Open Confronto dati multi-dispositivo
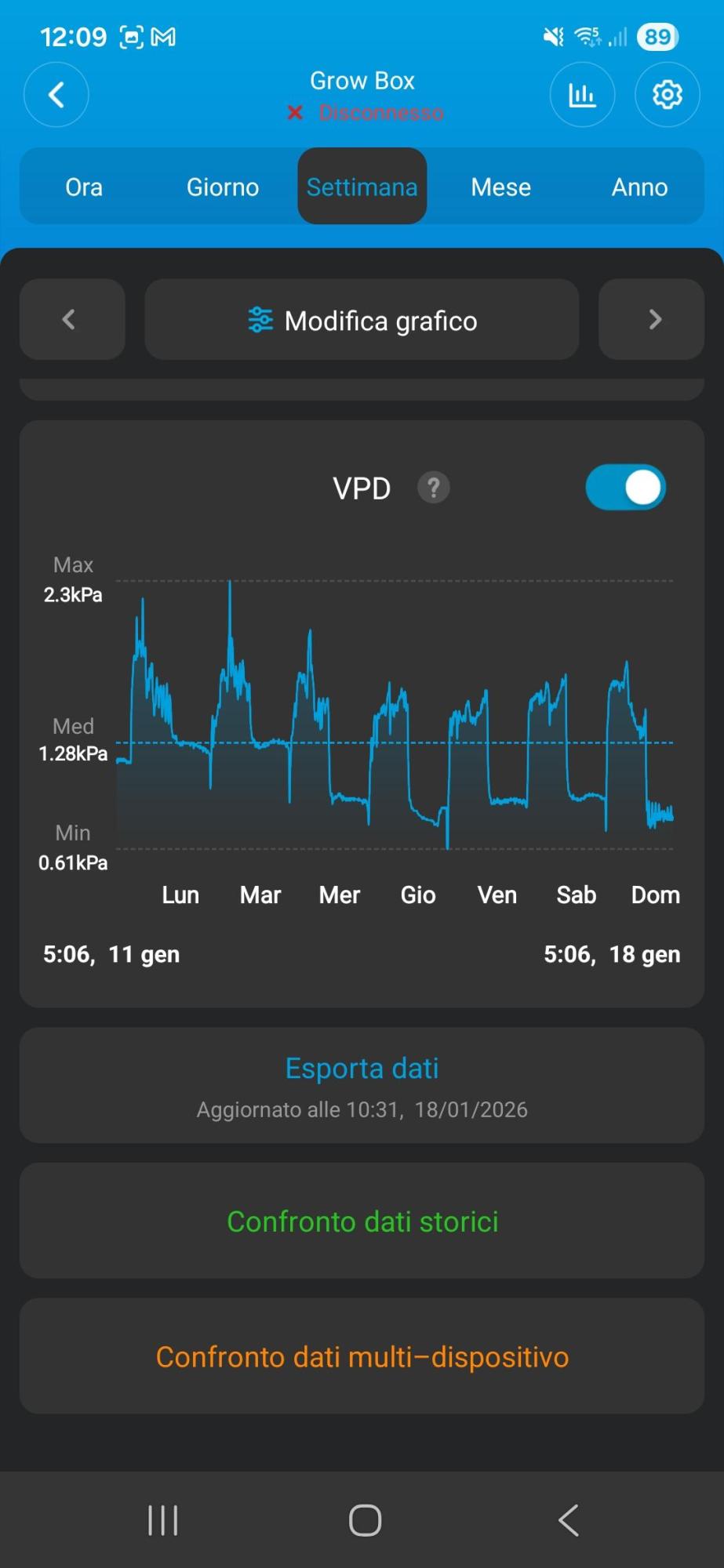Screen dimensions: 724x1568 [x=362, y=1357]
